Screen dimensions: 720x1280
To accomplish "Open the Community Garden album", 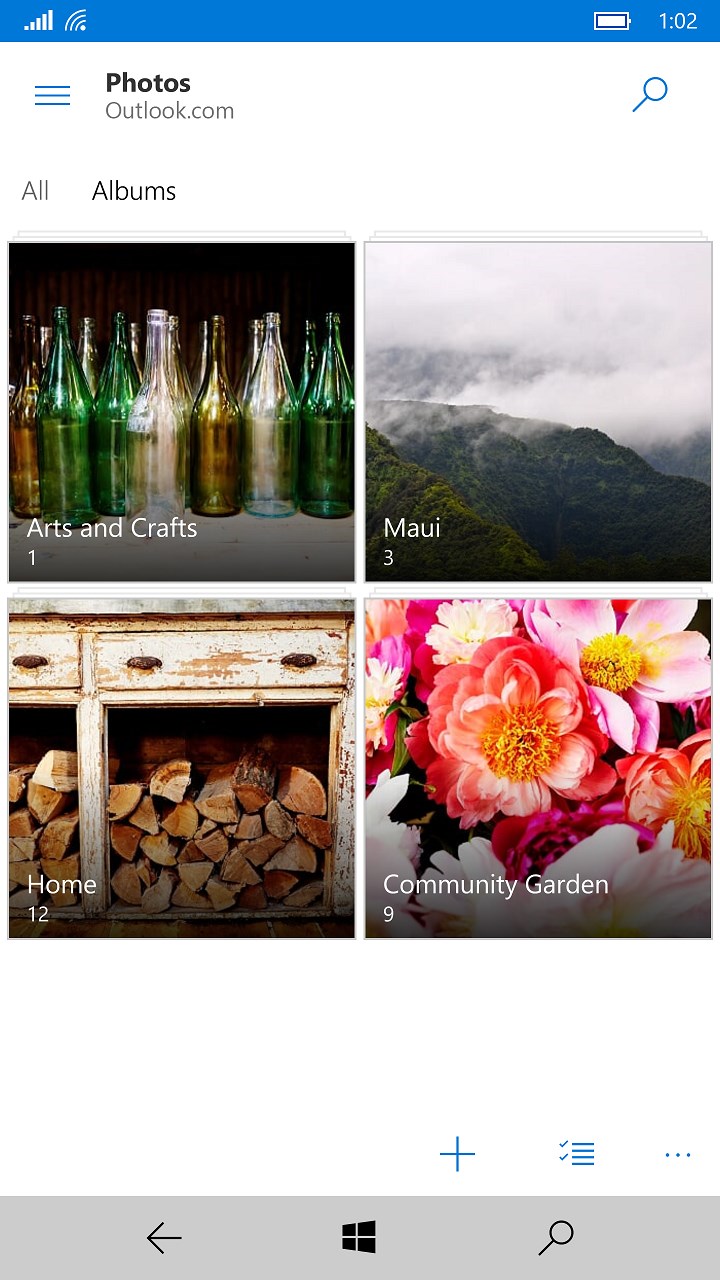I will point(537,768).
